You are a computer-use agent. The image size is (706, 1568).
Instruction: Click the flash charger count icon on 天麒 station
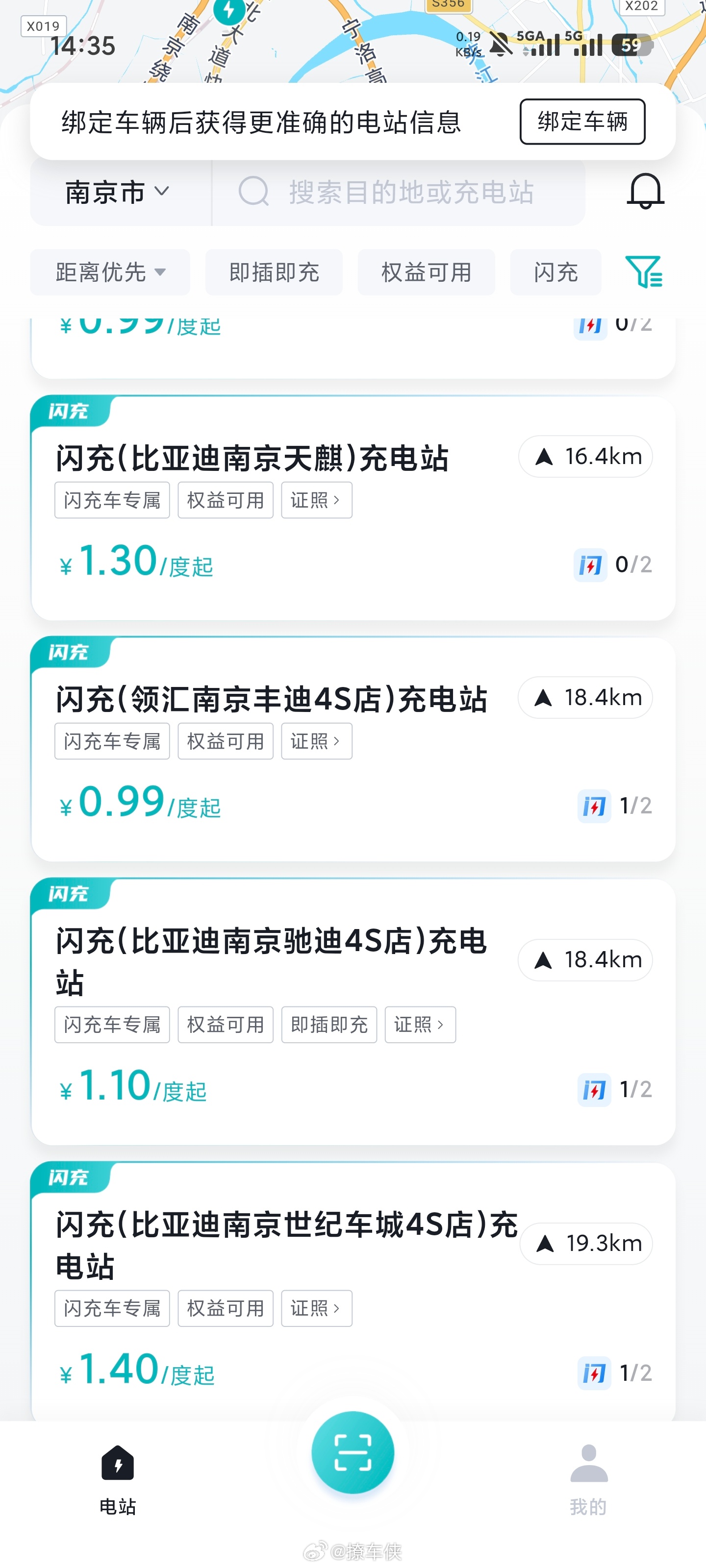click(590, 564)
